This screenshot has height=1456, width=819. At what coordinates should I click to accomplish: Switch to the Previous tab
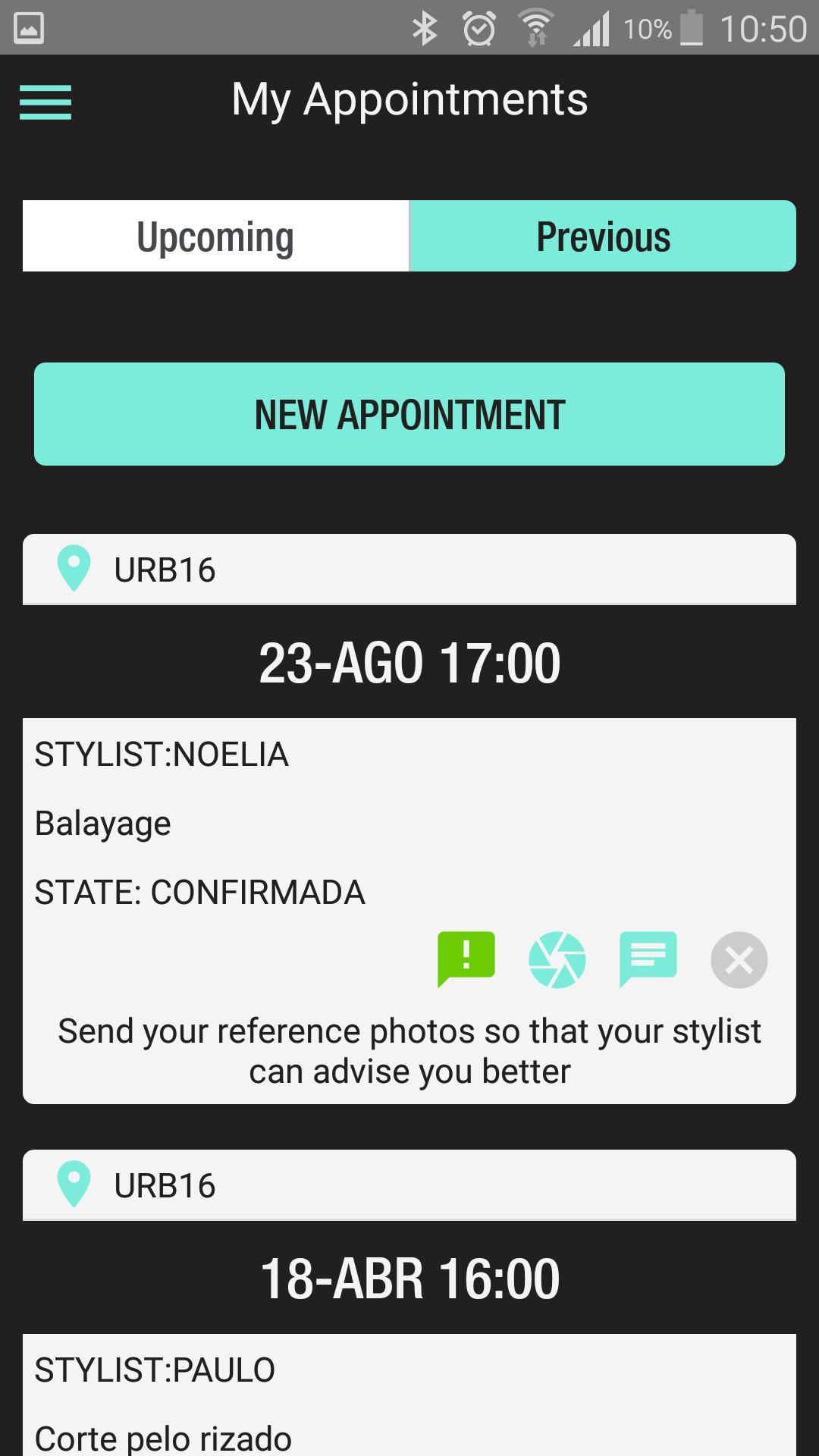[603, 237]
